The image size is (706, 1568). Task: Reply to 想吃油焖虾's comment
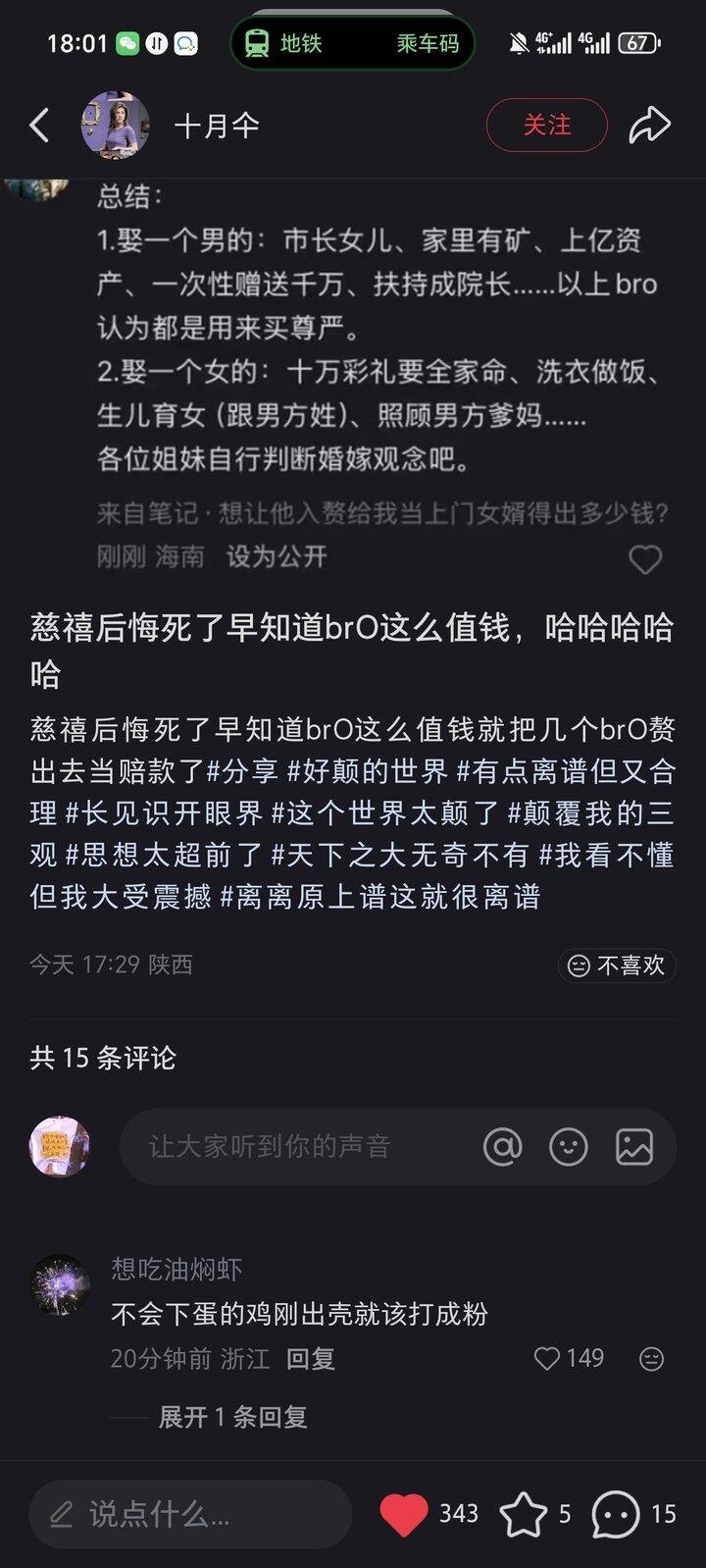tap(310, 1359)
